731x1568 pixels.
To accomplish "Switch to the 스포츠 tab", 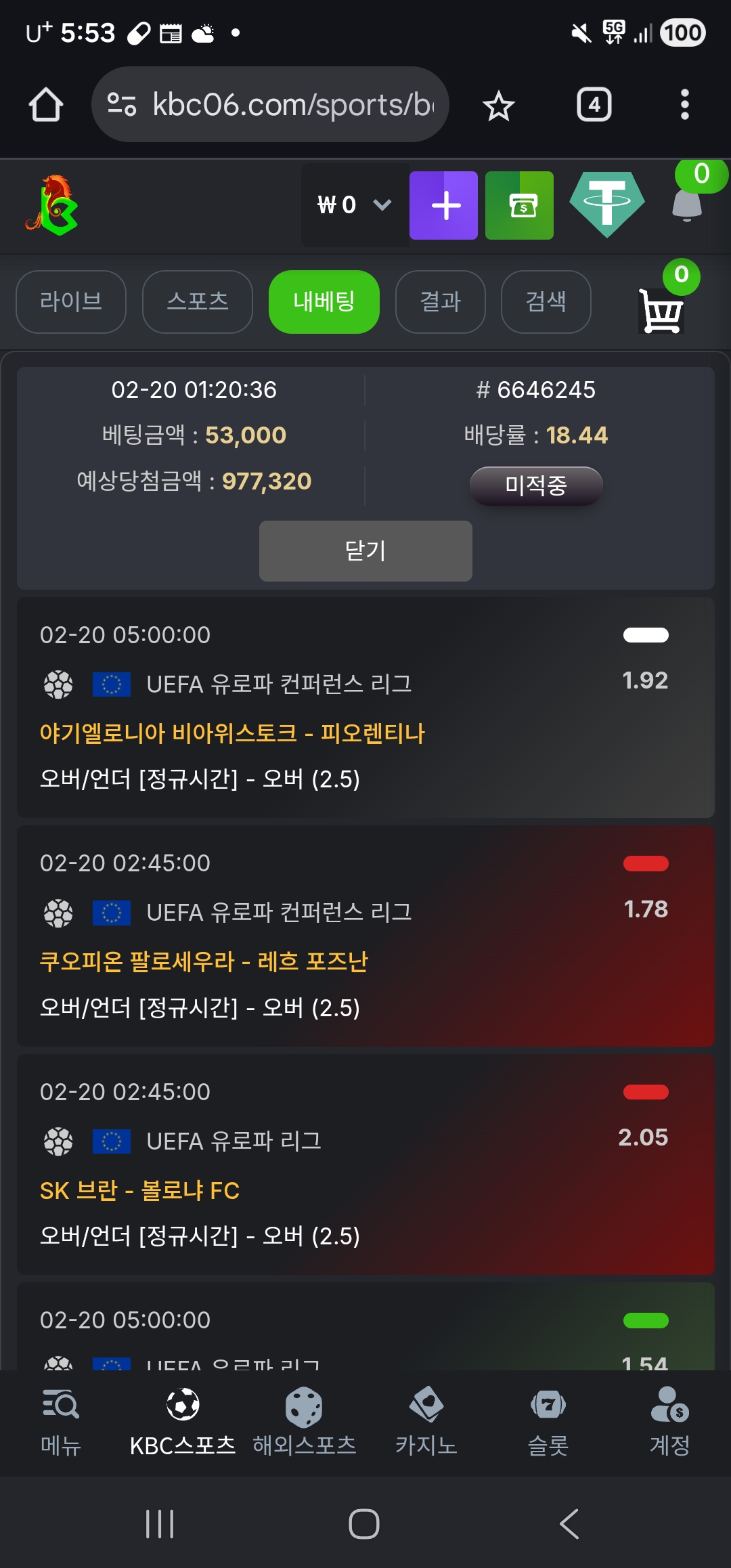I will pos(198,302).
